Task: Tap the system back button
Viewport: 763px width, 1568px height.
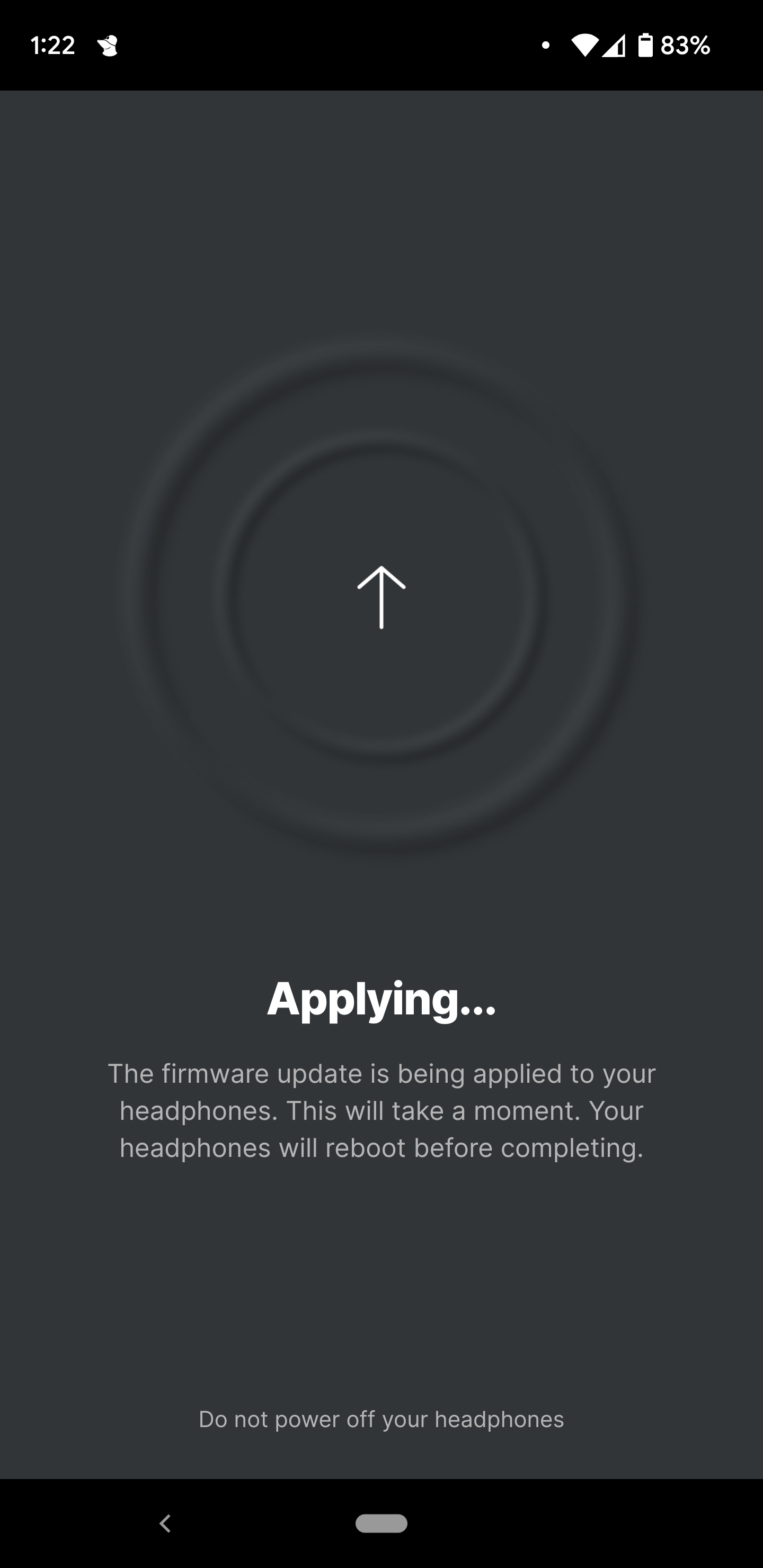Action: tap(165, 1523)
